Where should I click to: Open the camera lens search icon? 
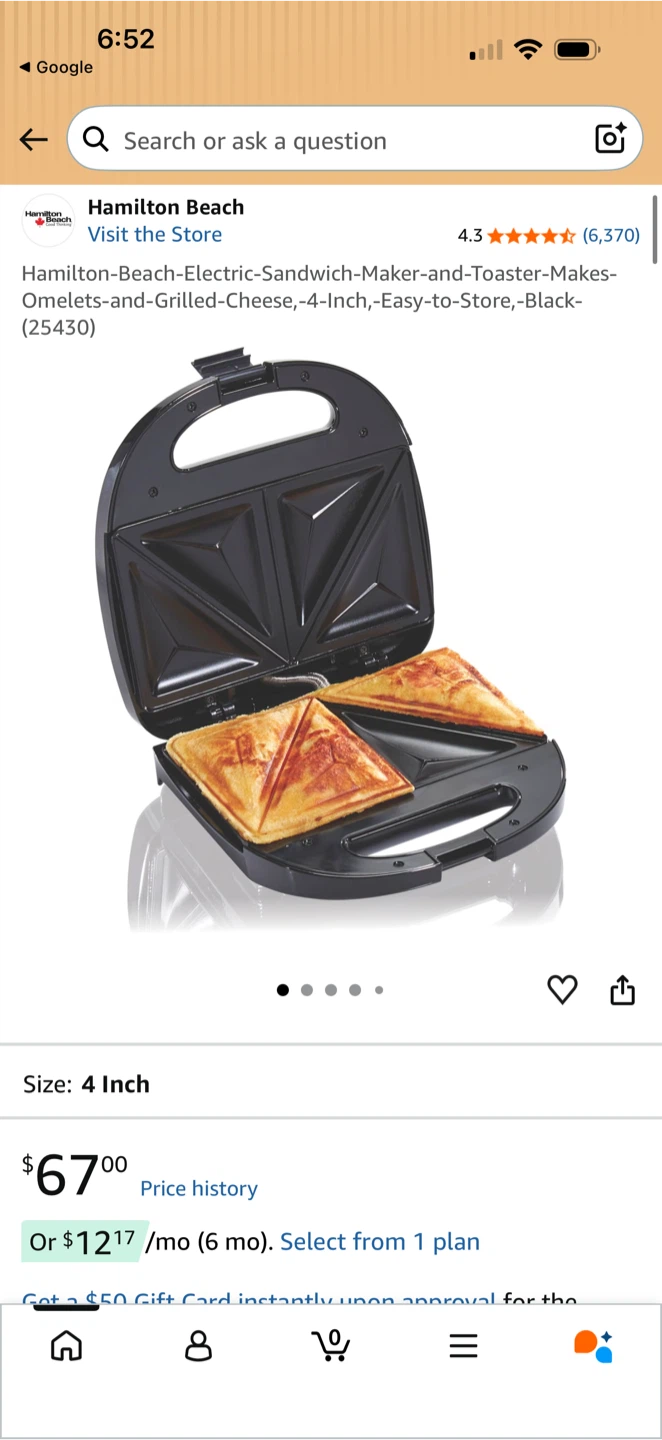click(x=610, y=139)
